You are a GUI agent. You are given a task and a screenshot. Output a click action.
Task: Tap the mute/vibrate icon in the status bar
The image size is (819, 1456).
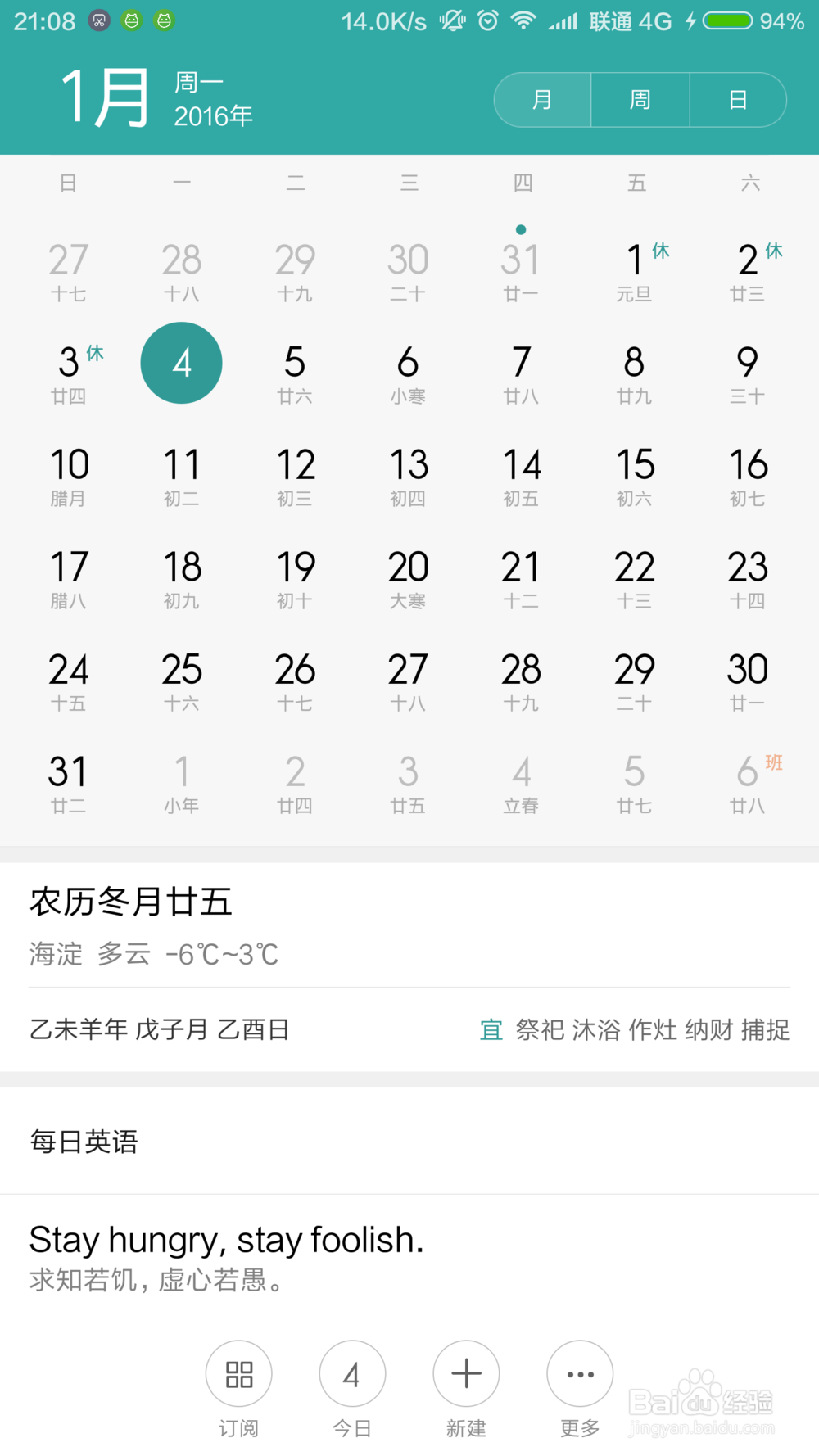(x=451, y=20)
